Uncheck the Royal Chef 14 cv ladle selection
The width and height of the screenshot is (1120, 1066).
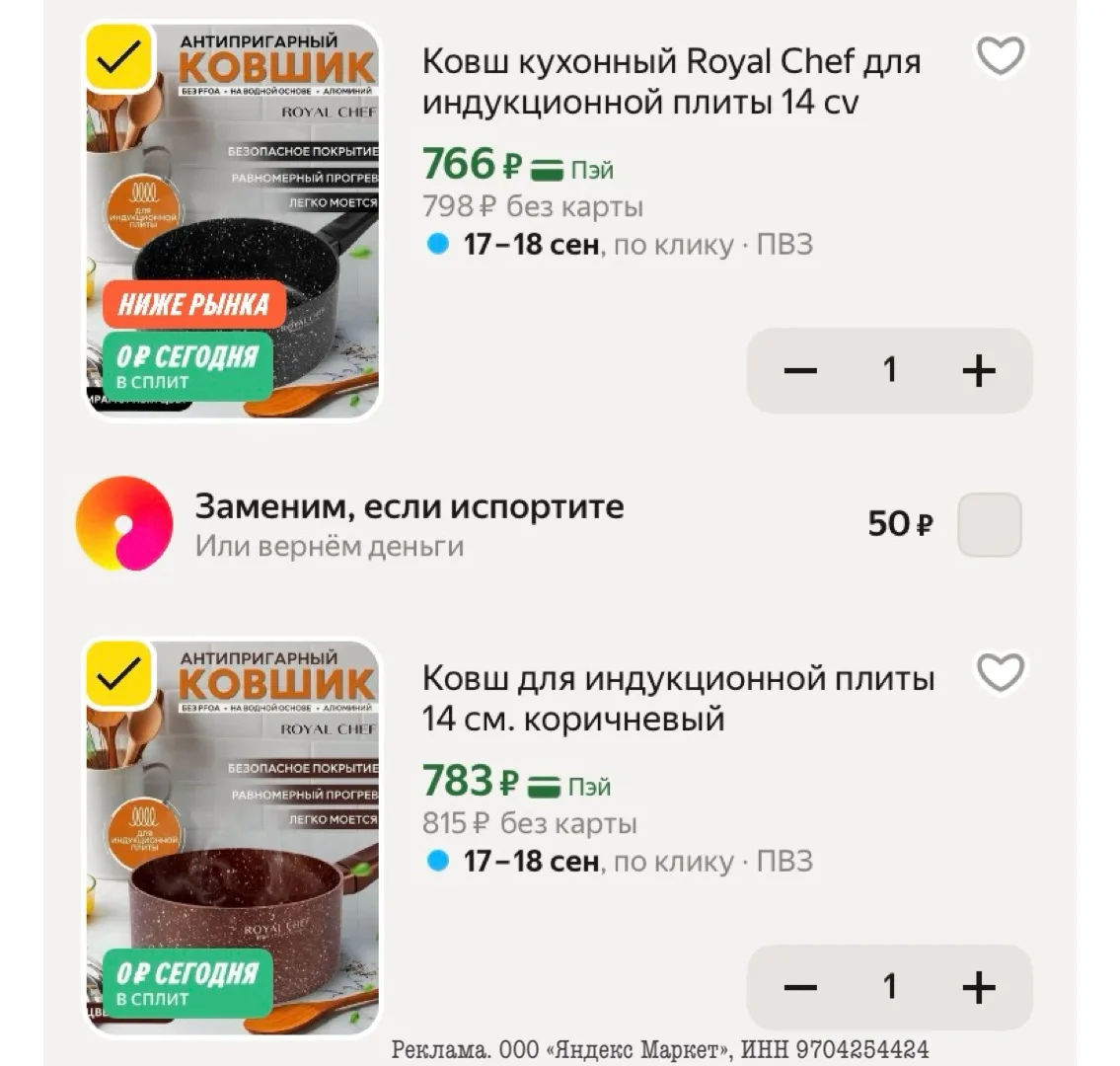pyautogui.click(x=118, y=57)
